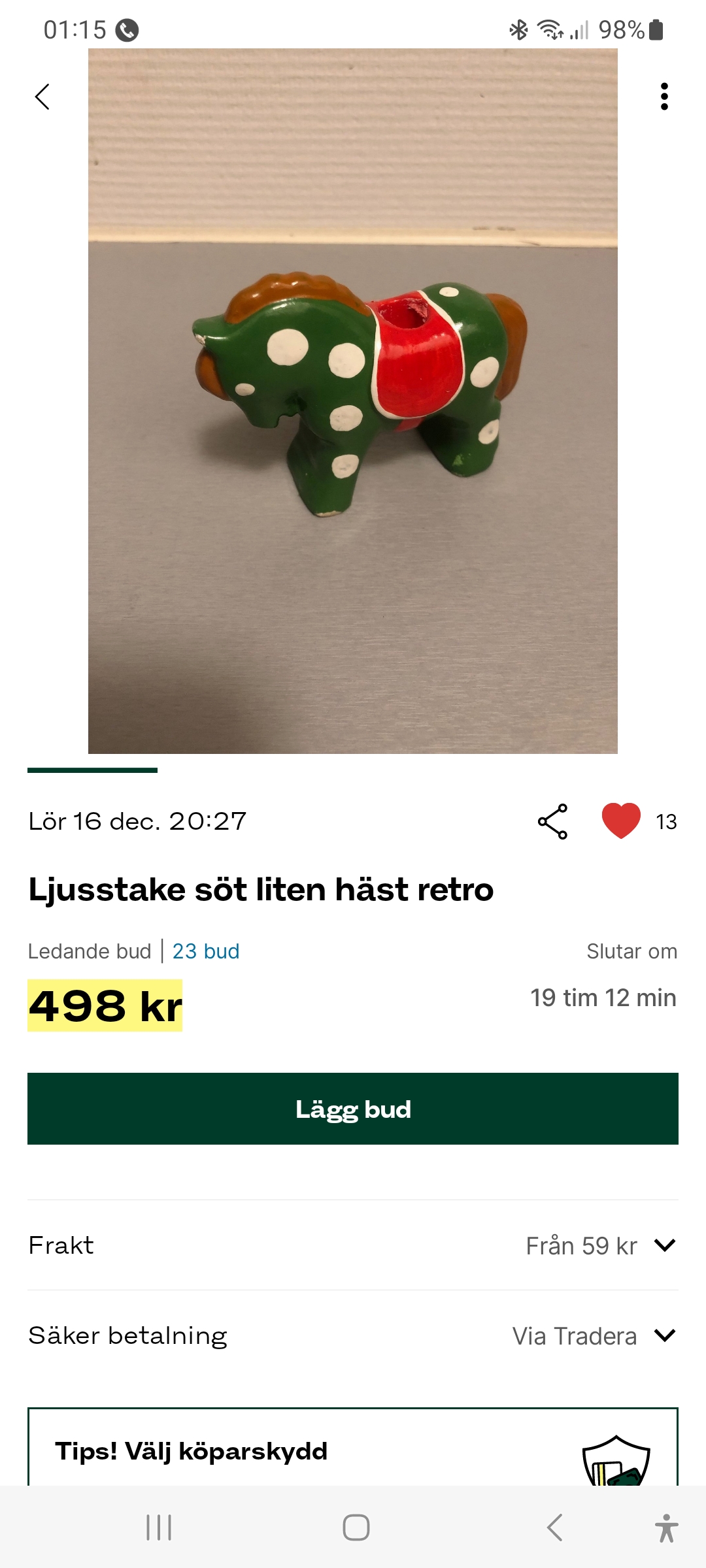View the 23 bud bid history
Screen dimensions: 706x1568
[x=206, y=951]
